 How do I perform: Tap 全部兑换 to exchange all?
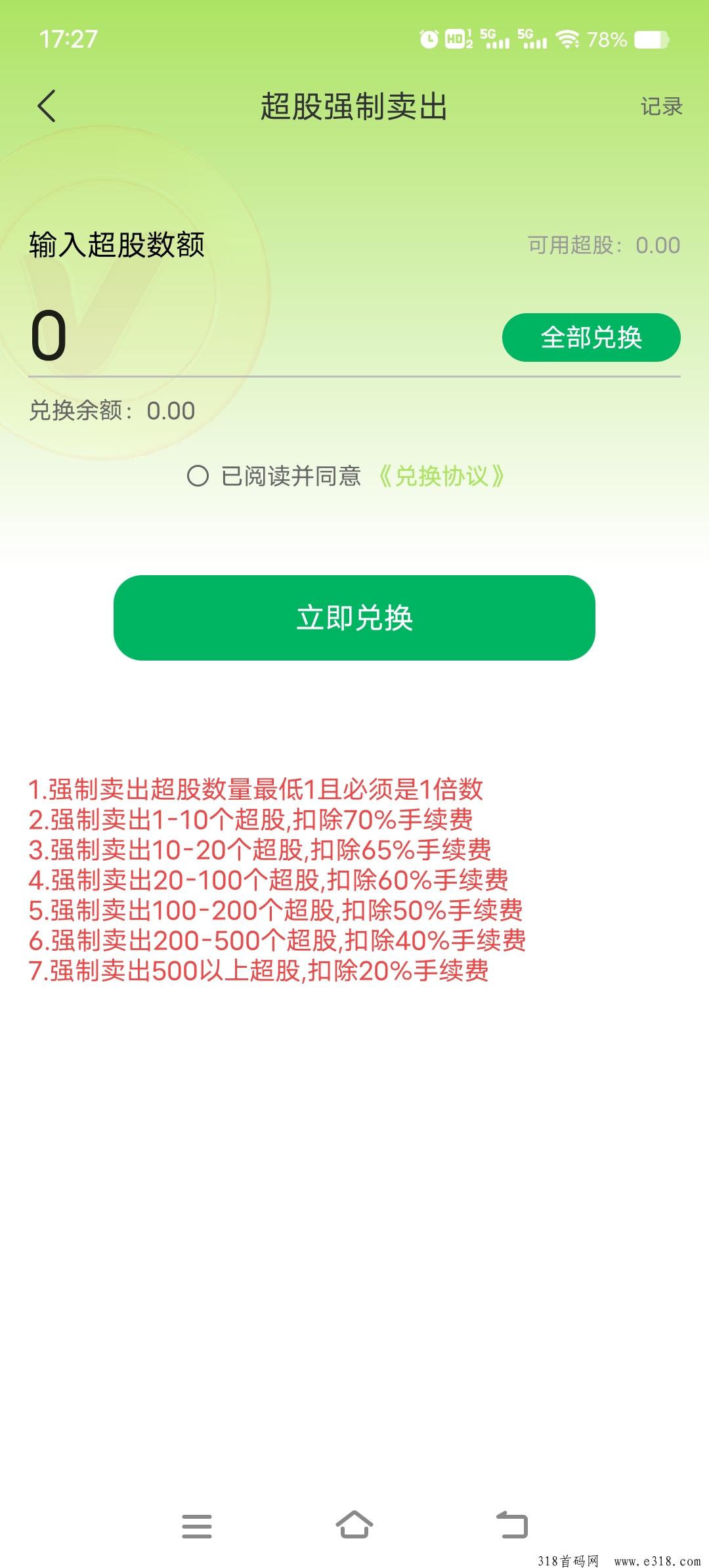coord(591,338)
